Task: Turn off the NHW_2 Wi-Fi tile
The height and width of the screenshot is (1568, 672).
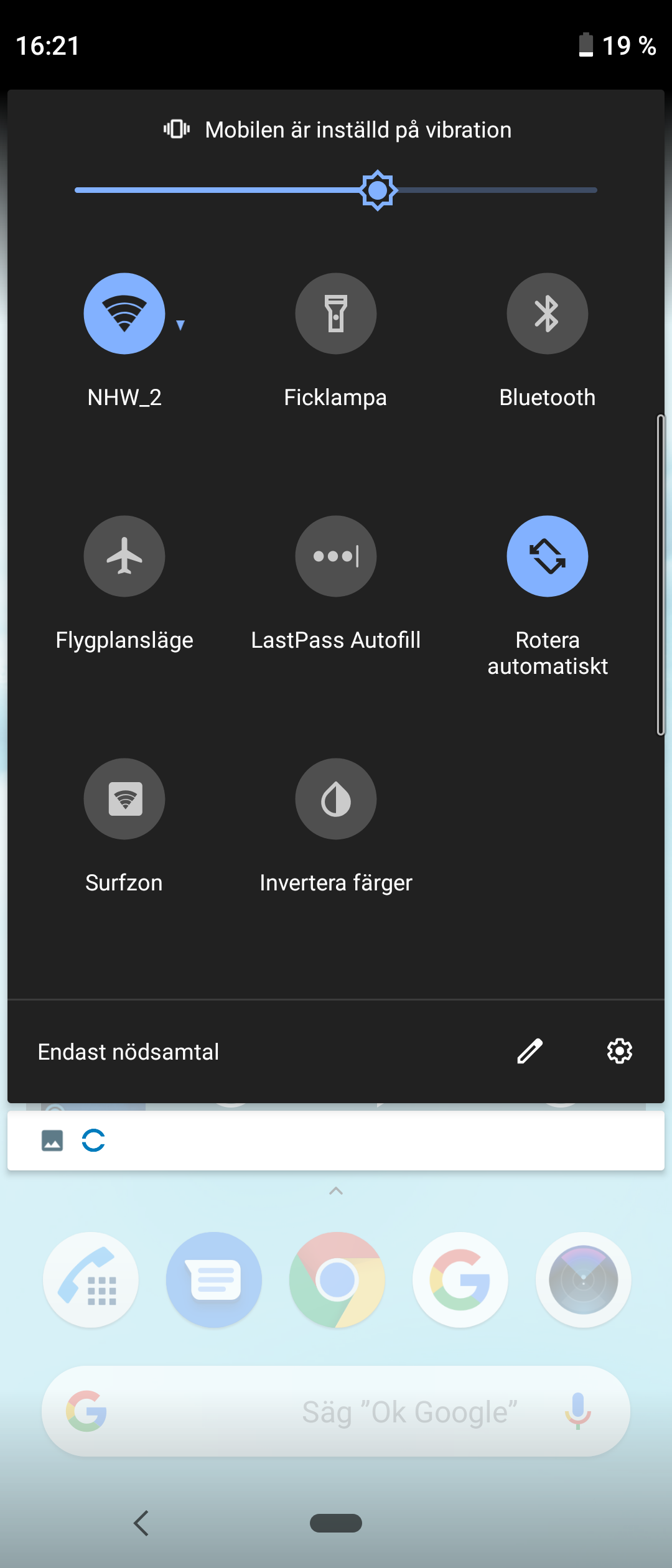Action: 124,314
